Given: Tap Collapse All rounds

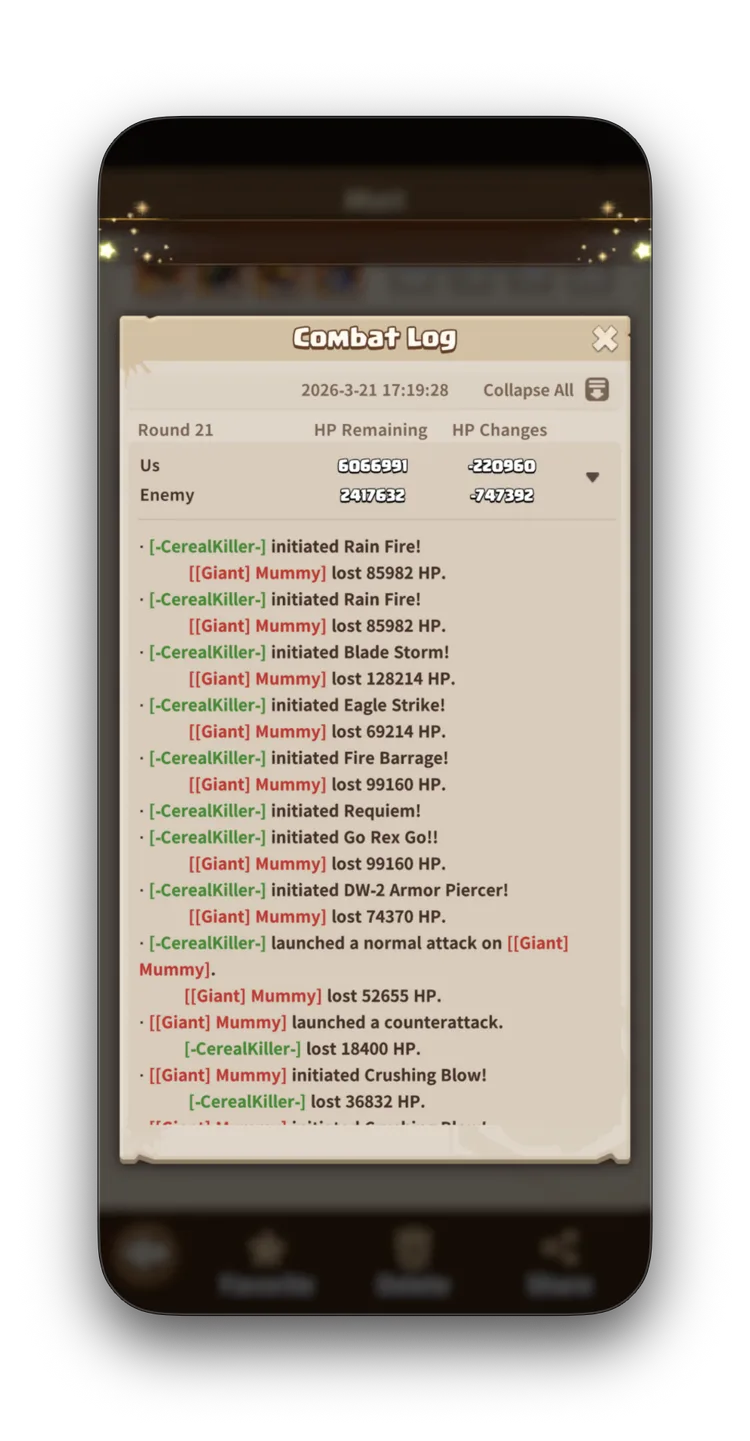Looking at the screenshot, I should click(546, 390).
